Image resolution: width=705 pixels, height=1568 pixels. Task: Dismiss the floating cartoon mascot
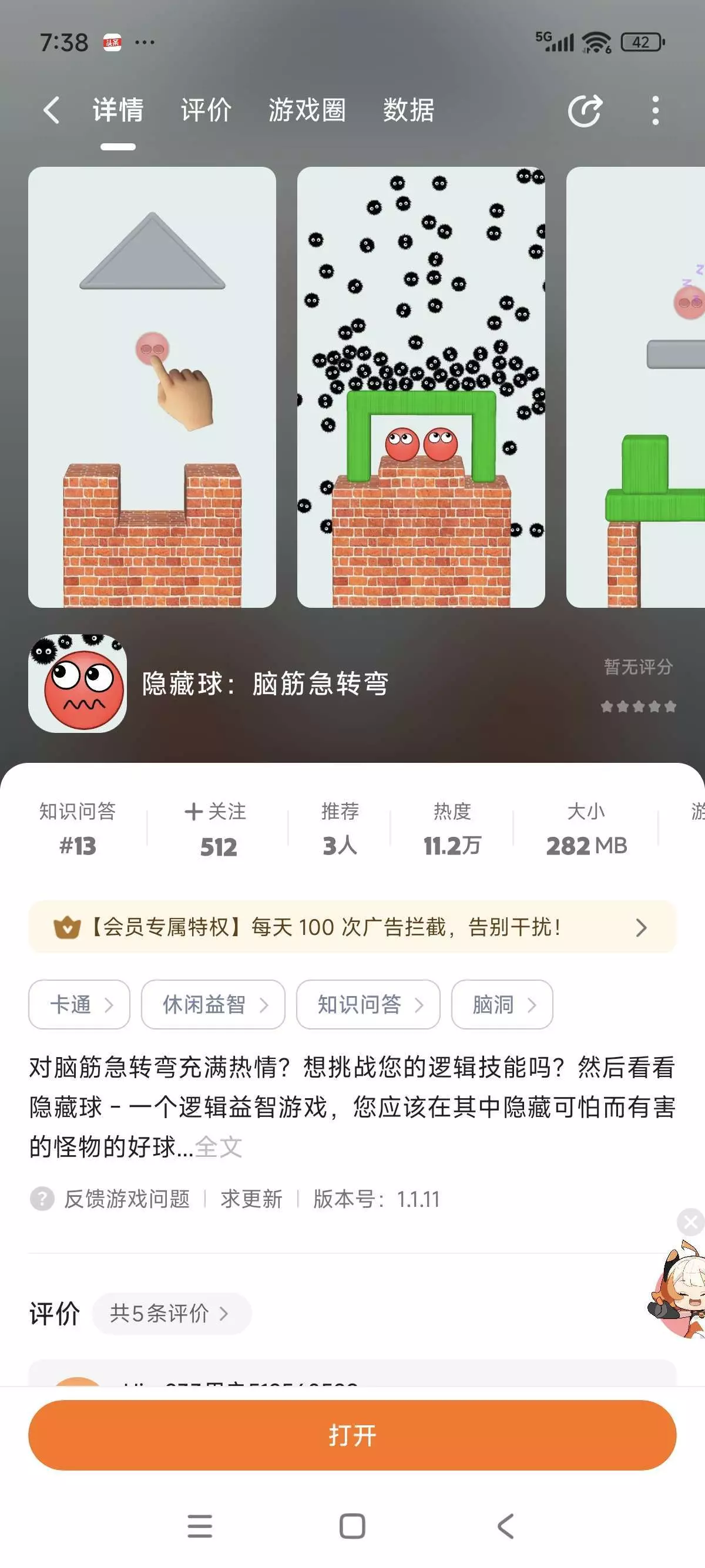(x=690, y=1222)
